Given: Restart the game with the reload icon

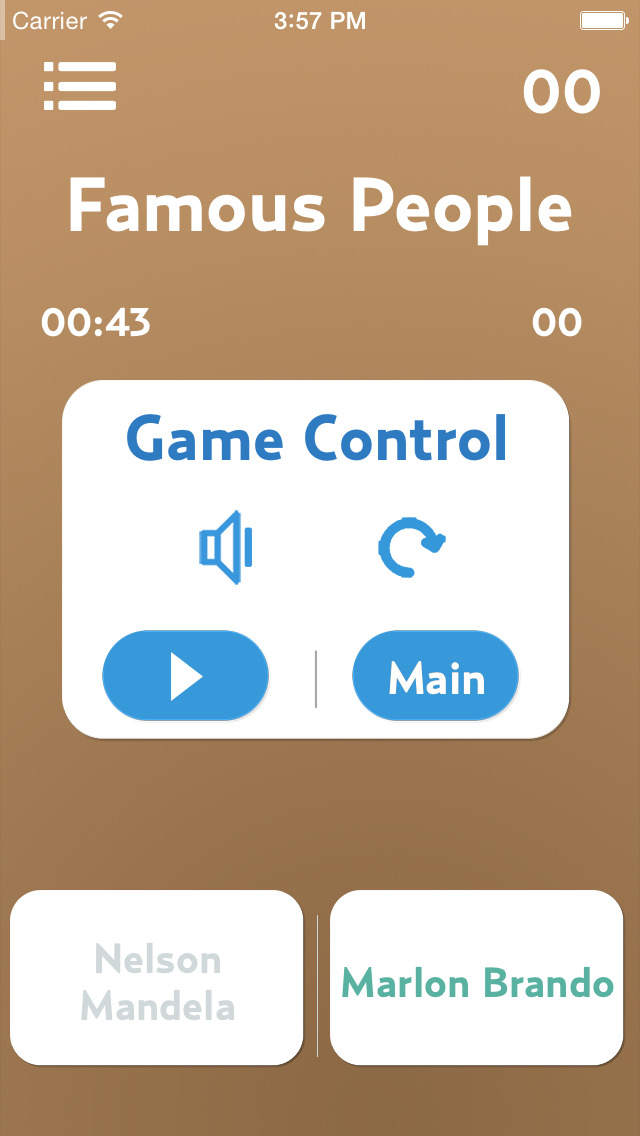Looking at the screenshot, I should 411,547.
